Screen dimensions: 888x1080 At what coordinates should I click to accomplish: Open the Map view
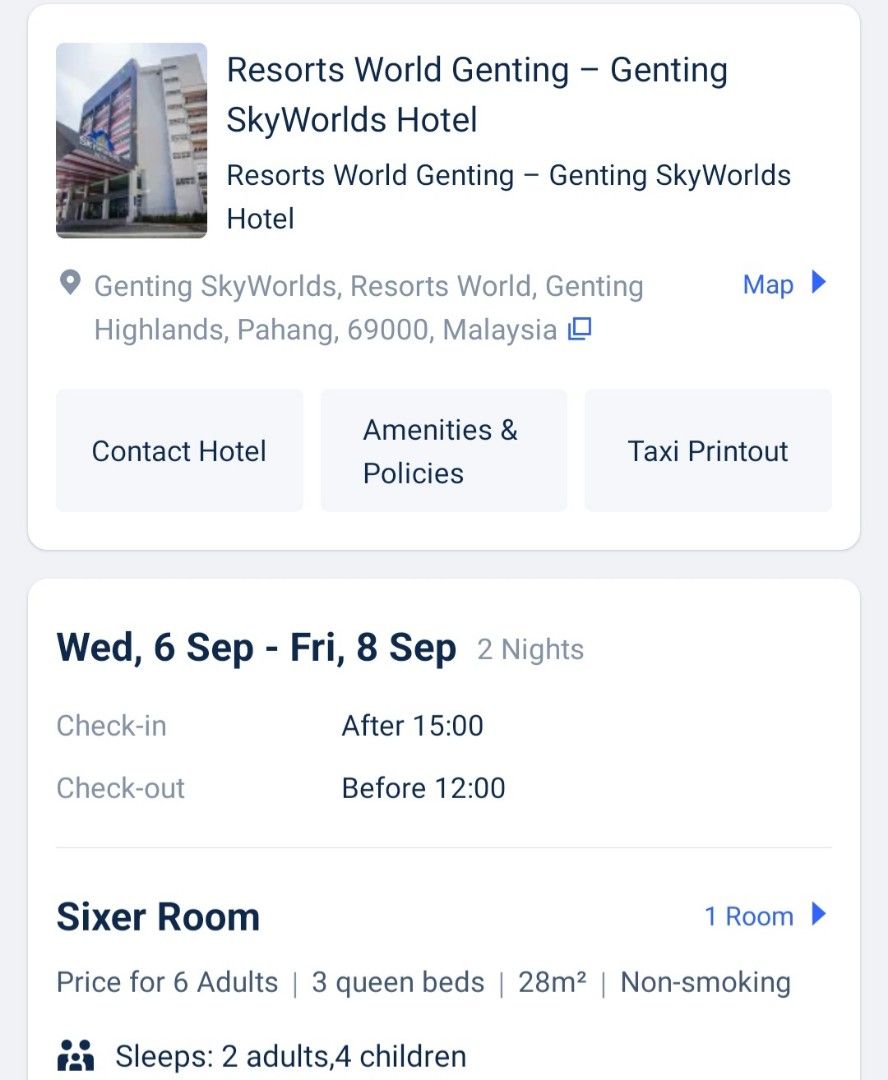(x=768, y=285)
